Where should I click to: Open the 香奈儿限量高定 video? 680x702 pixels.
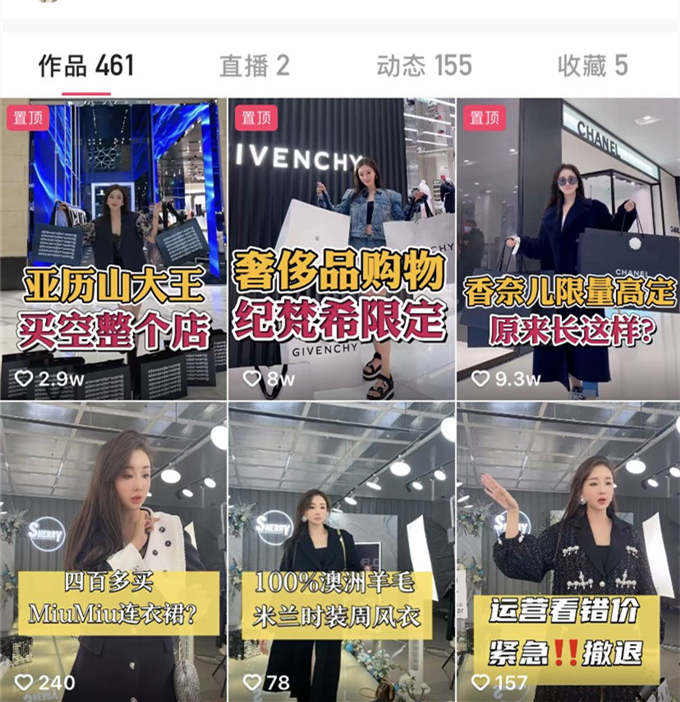[567, 248]
